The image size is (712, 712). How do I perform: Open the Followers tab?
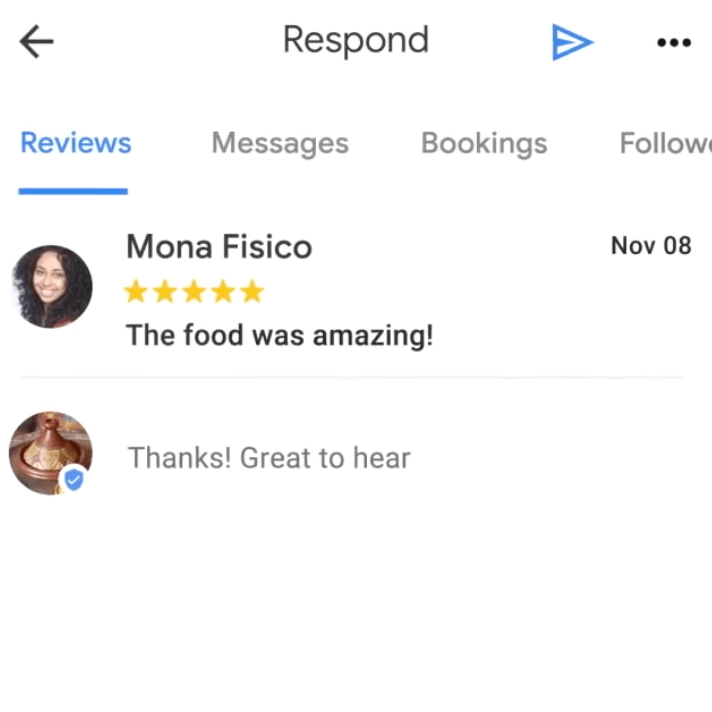tap(665, 144)
